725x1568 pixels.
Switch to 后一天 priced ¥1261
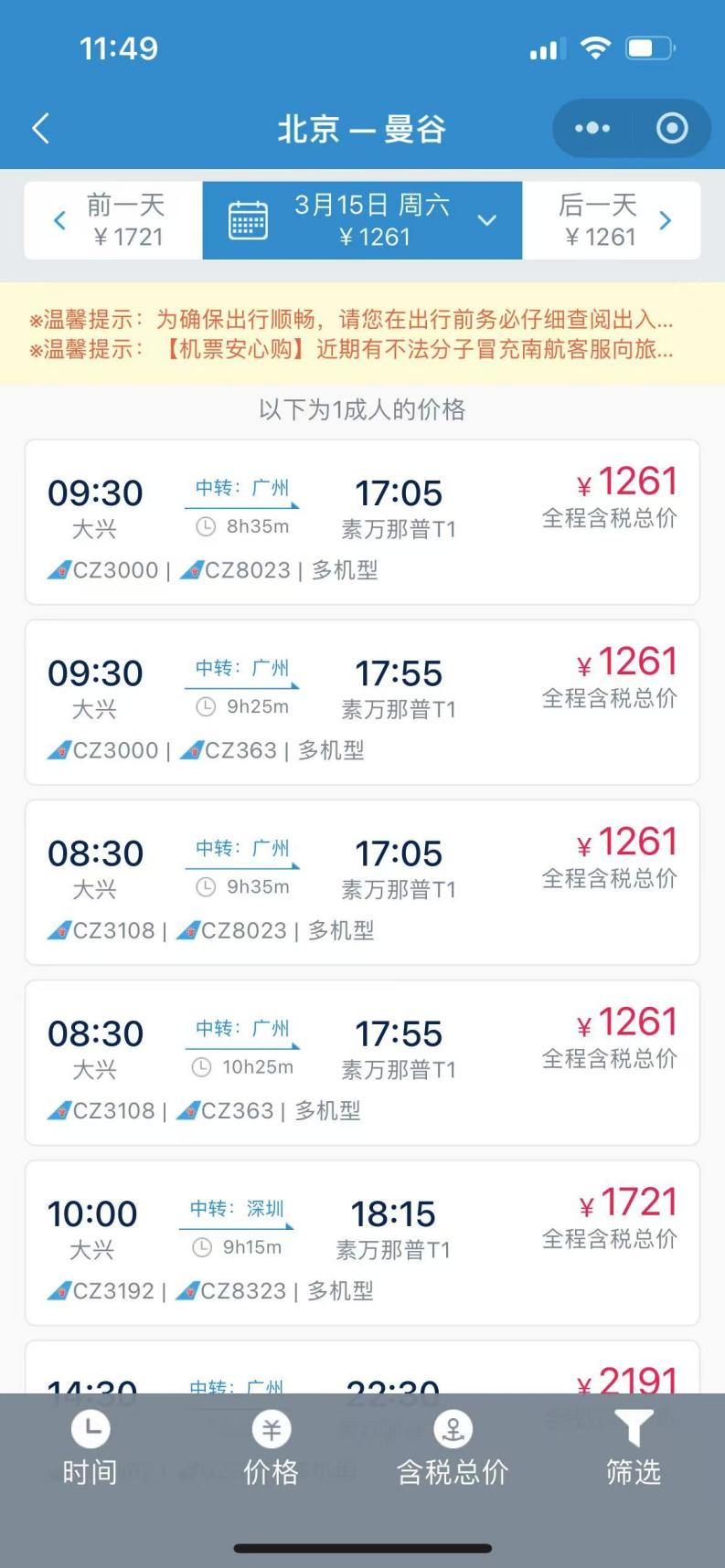click(x=612, y=220)
